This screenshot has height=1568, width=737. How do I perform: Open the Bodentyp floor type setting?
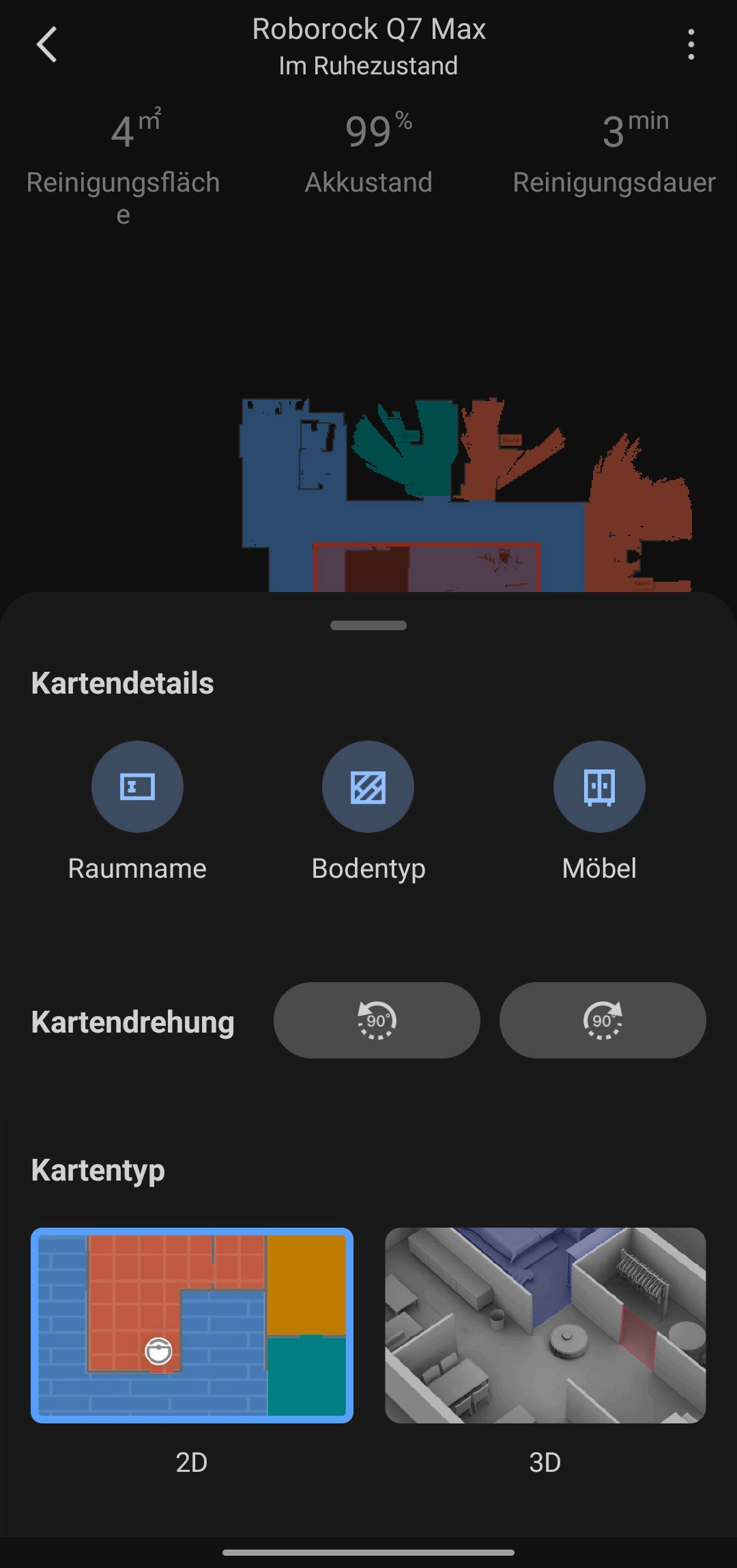(368, 786)
